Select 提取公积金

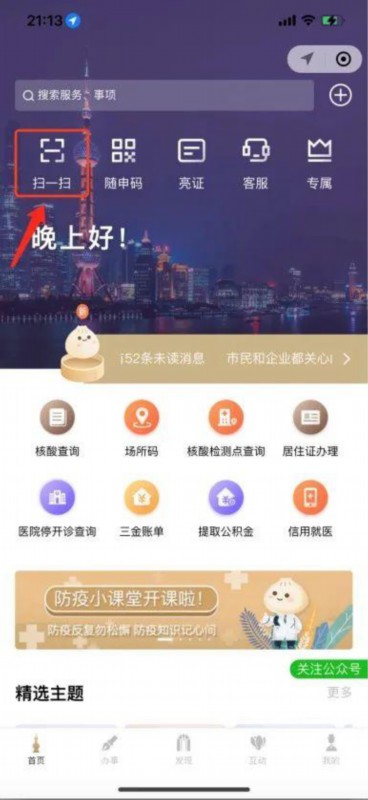(x=226, y=509)
